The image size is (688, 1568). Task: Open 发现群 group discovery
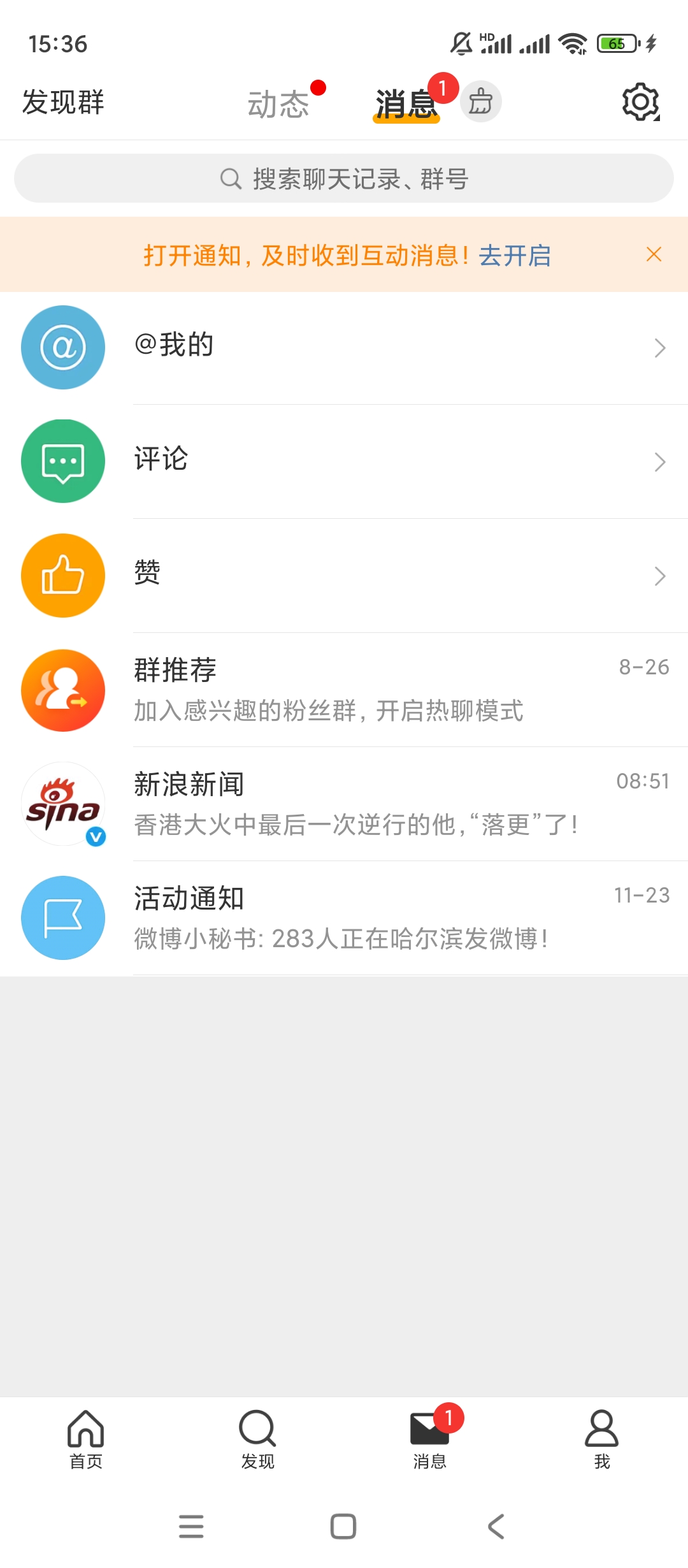(63, 102)
